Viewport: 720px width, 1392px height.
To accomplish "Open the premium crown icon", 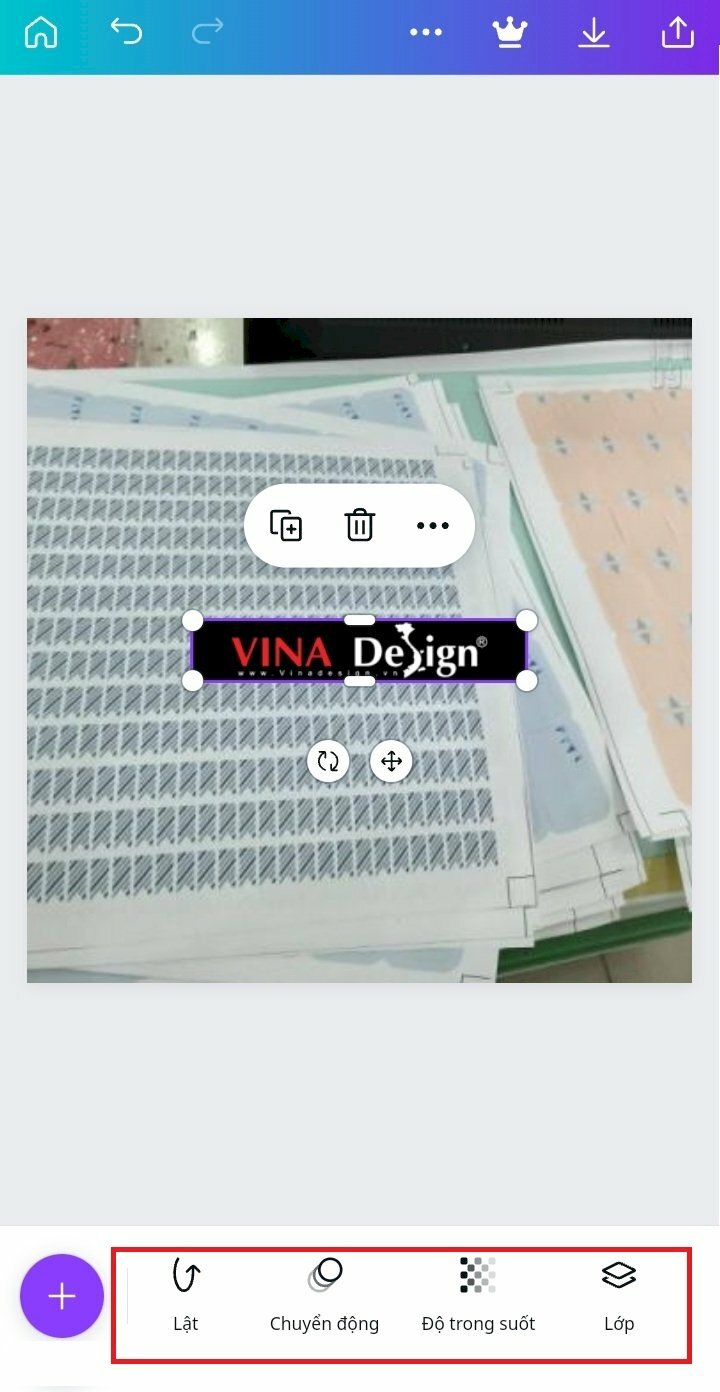I will [510, 32].
